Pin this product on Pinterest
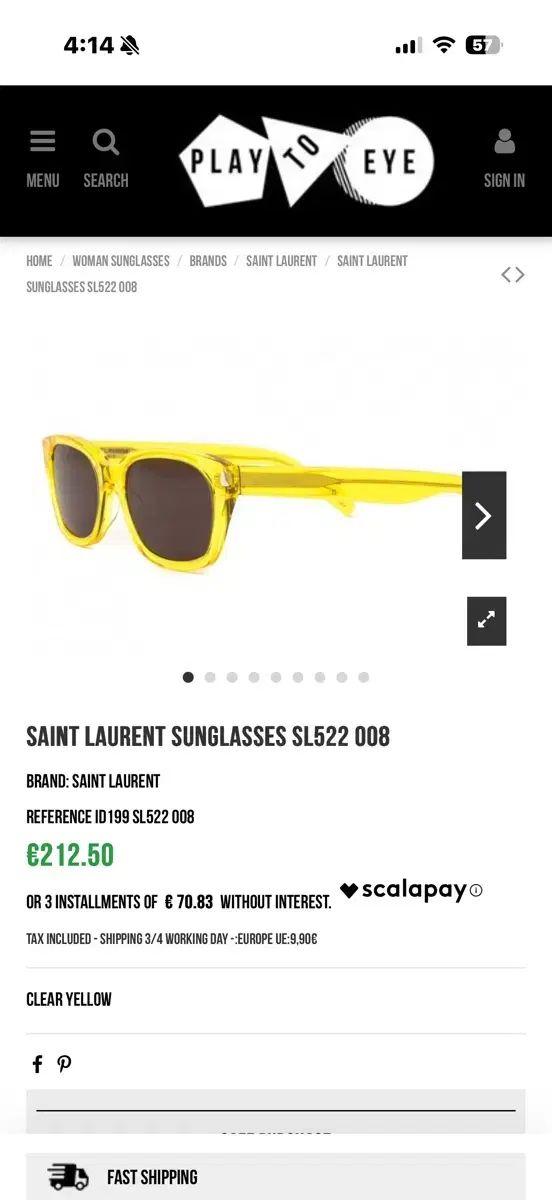Image resolution: width=552 pixels, height=1200 pixels. click(x=64, y=1064)
